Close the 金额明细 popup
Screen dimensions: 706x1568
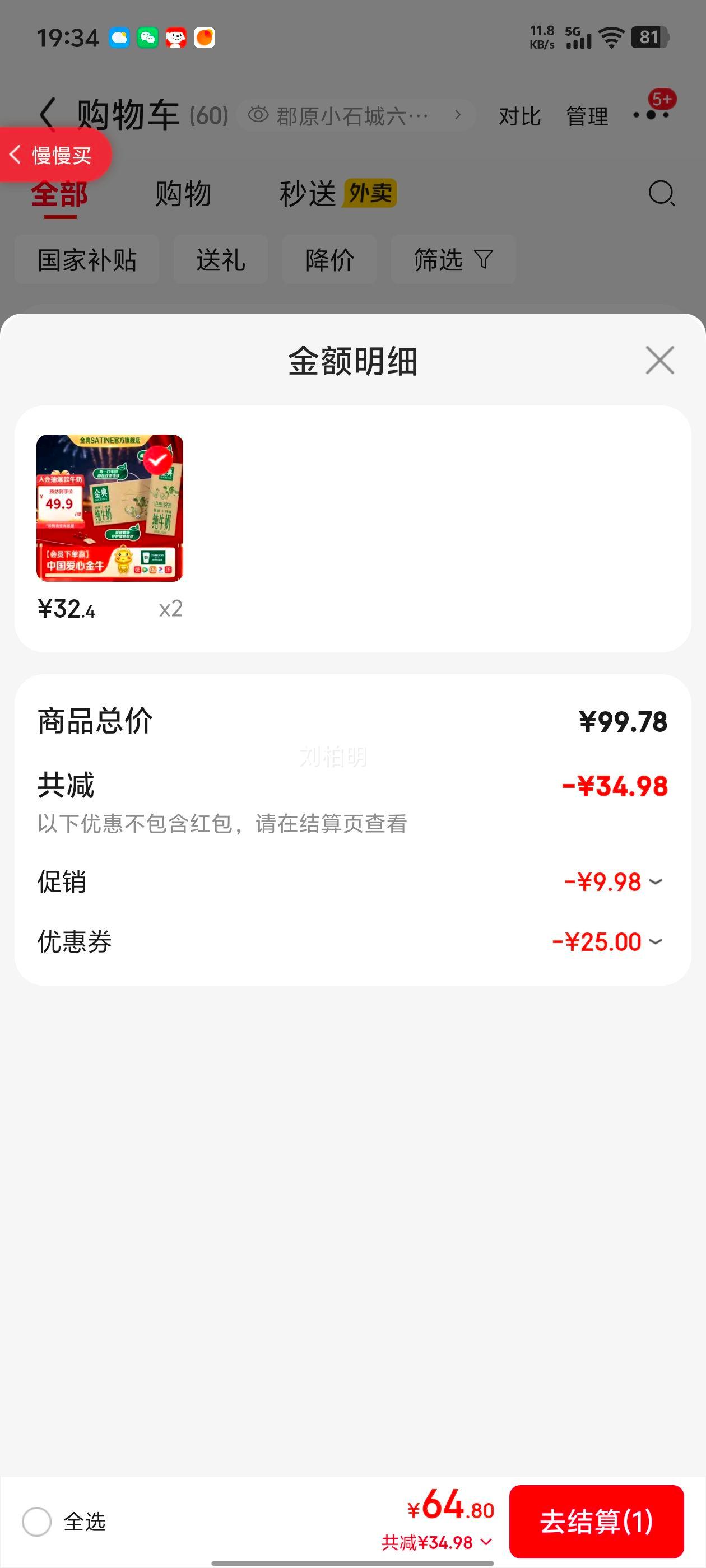coord(659,360)
